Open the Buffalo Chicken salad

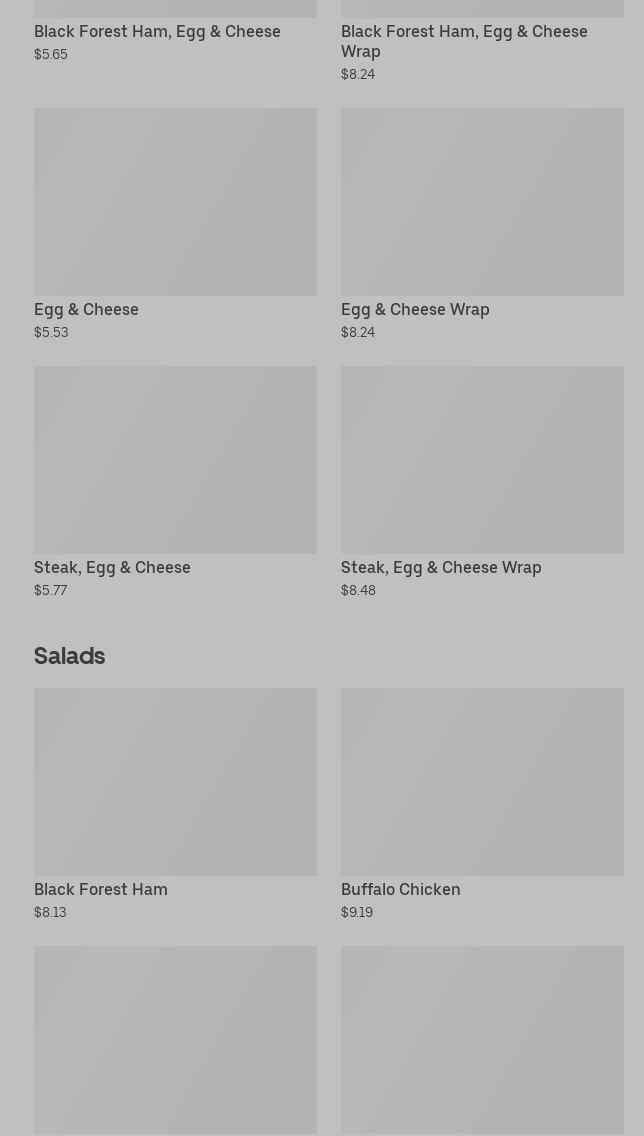pos(482,804)
